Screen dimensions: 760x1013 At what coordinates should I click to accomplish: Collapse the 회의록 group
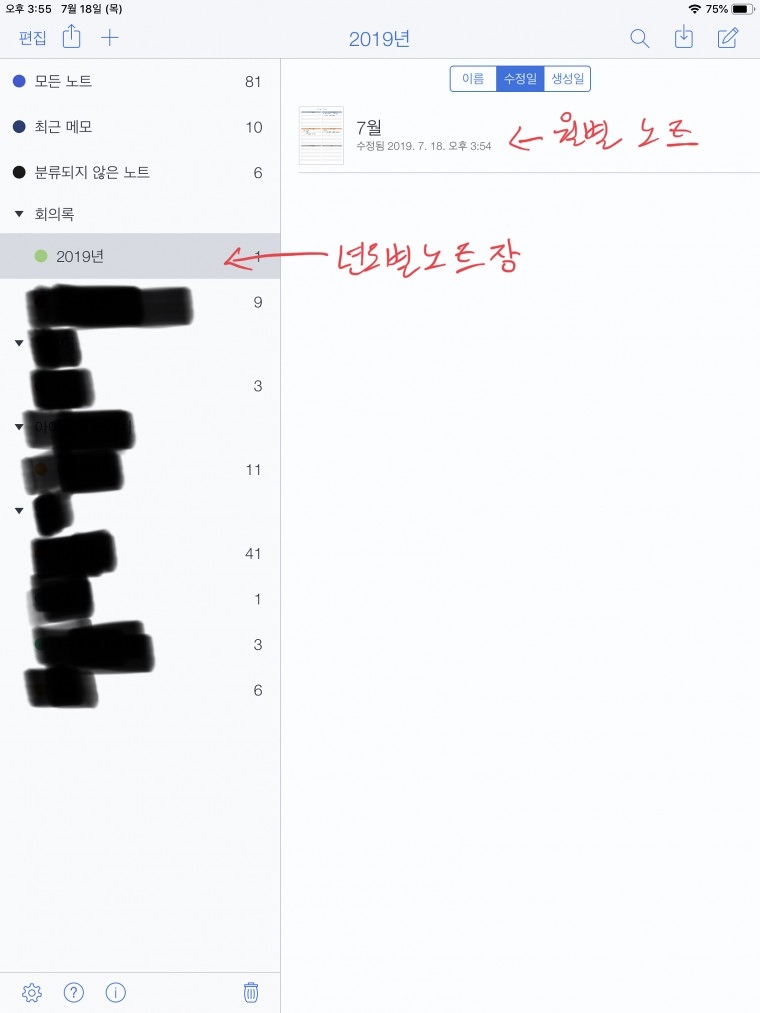[x=19, y=214]
